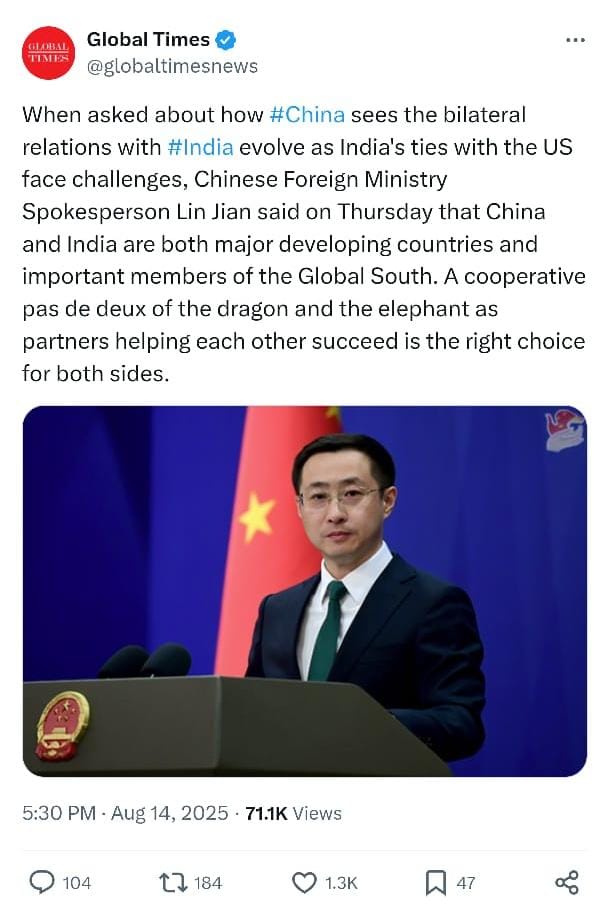
Task: Open the post's three-dot overflow menu
Action: point(575,40)
